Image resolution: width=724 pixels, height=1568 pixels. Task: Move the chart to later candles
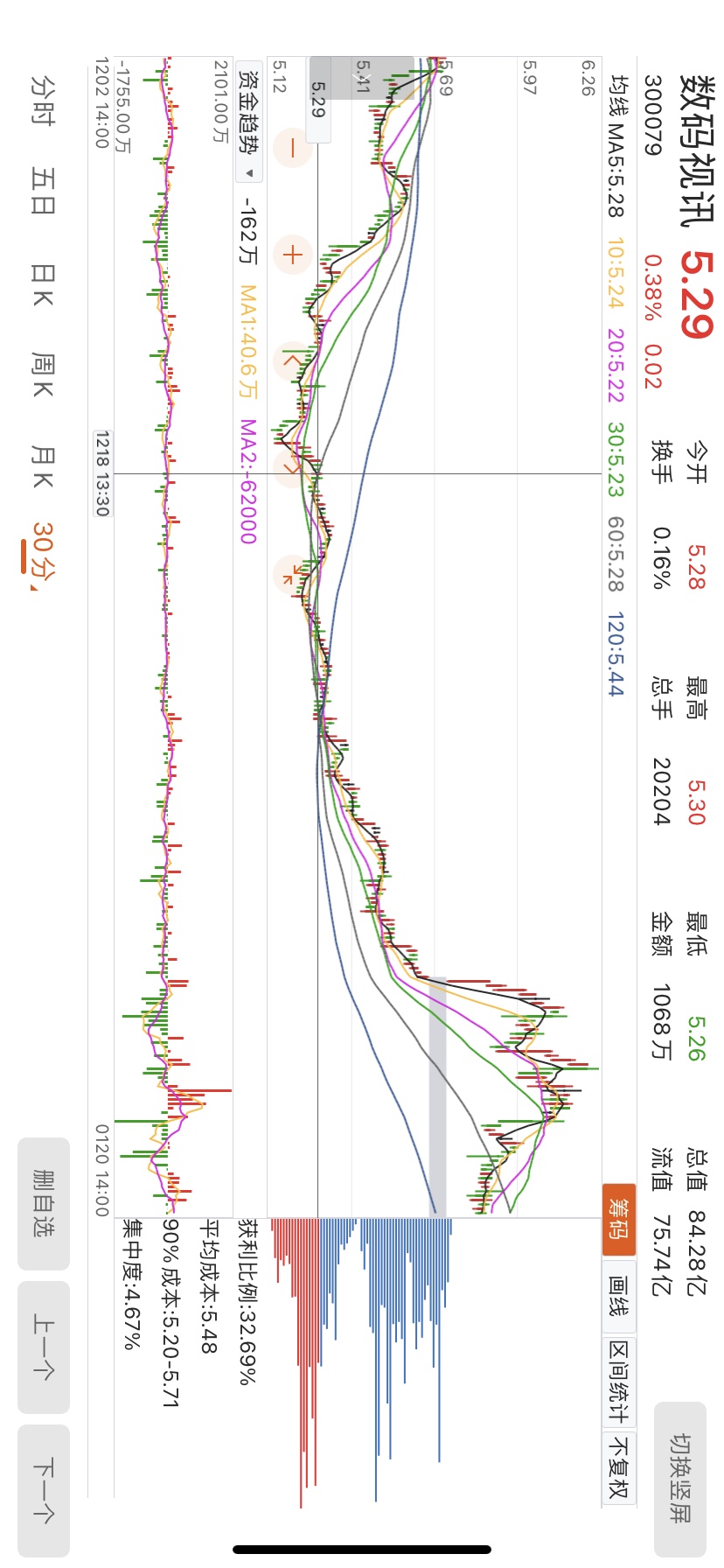point(292,465)
